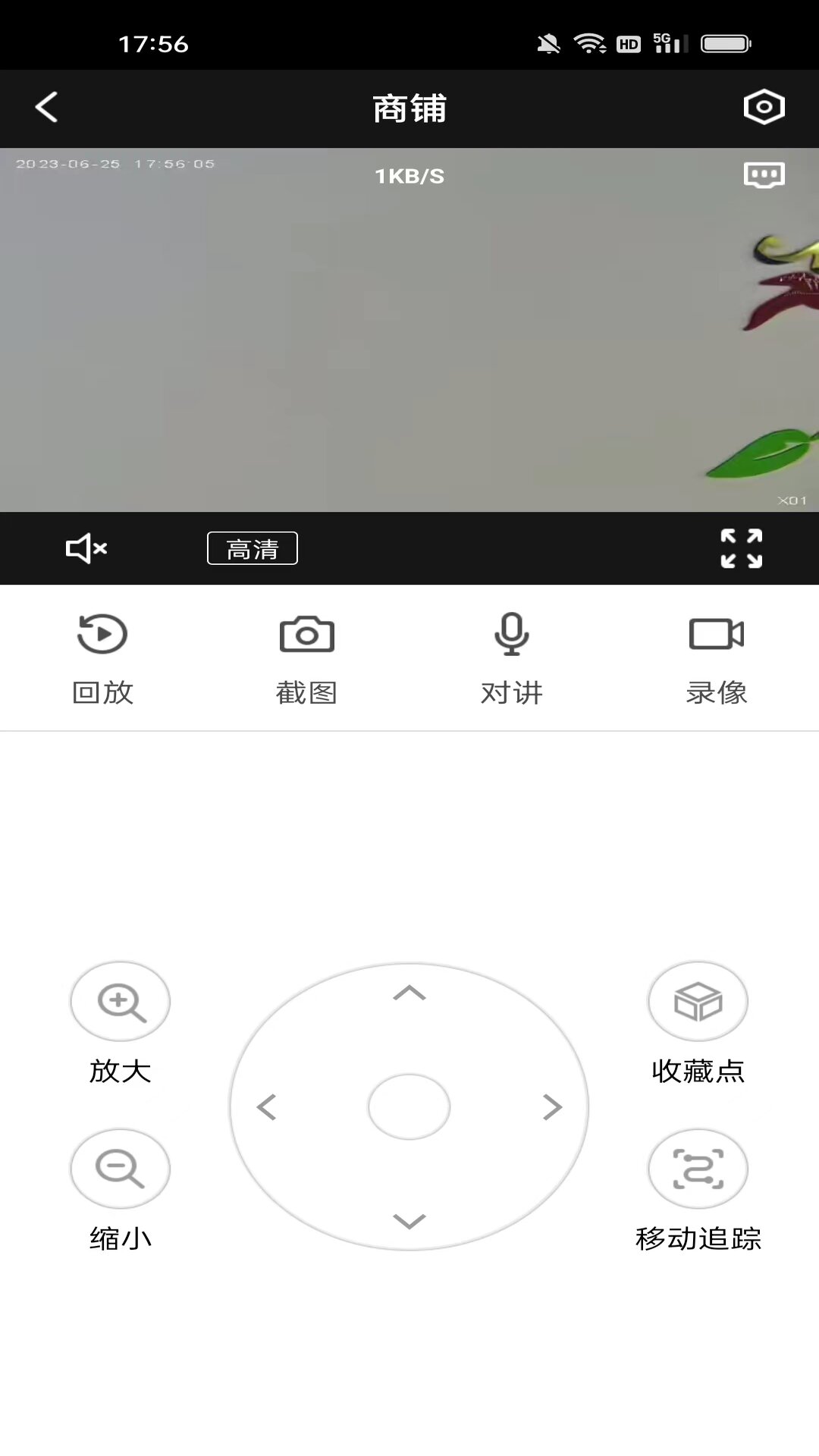This screenshot has height=1456, width=819.
Task: Tilt camera down with down arrow
Action: tap(409, 1221)
